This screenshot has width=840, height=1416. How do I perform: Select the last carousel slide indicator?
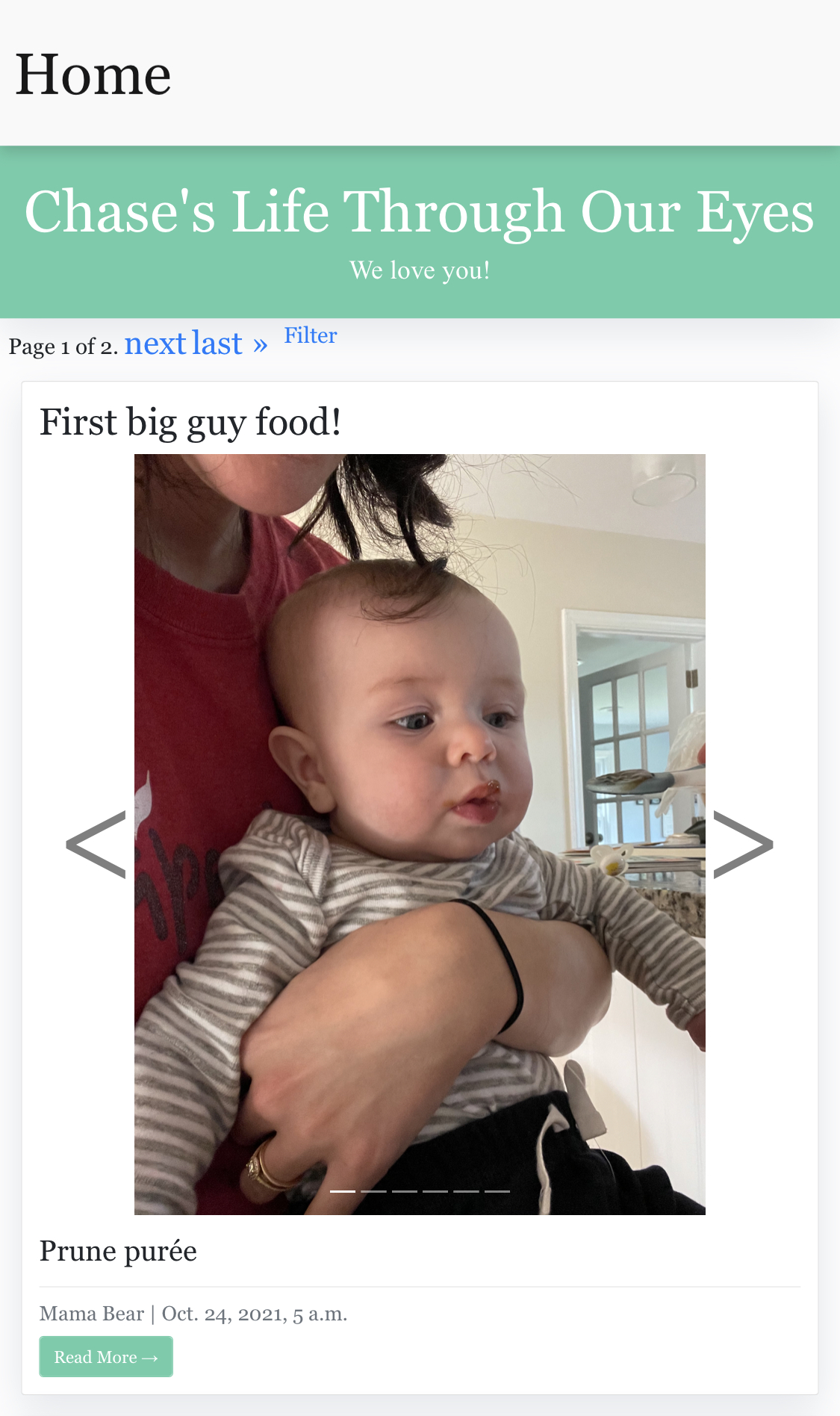point(497,1191)
